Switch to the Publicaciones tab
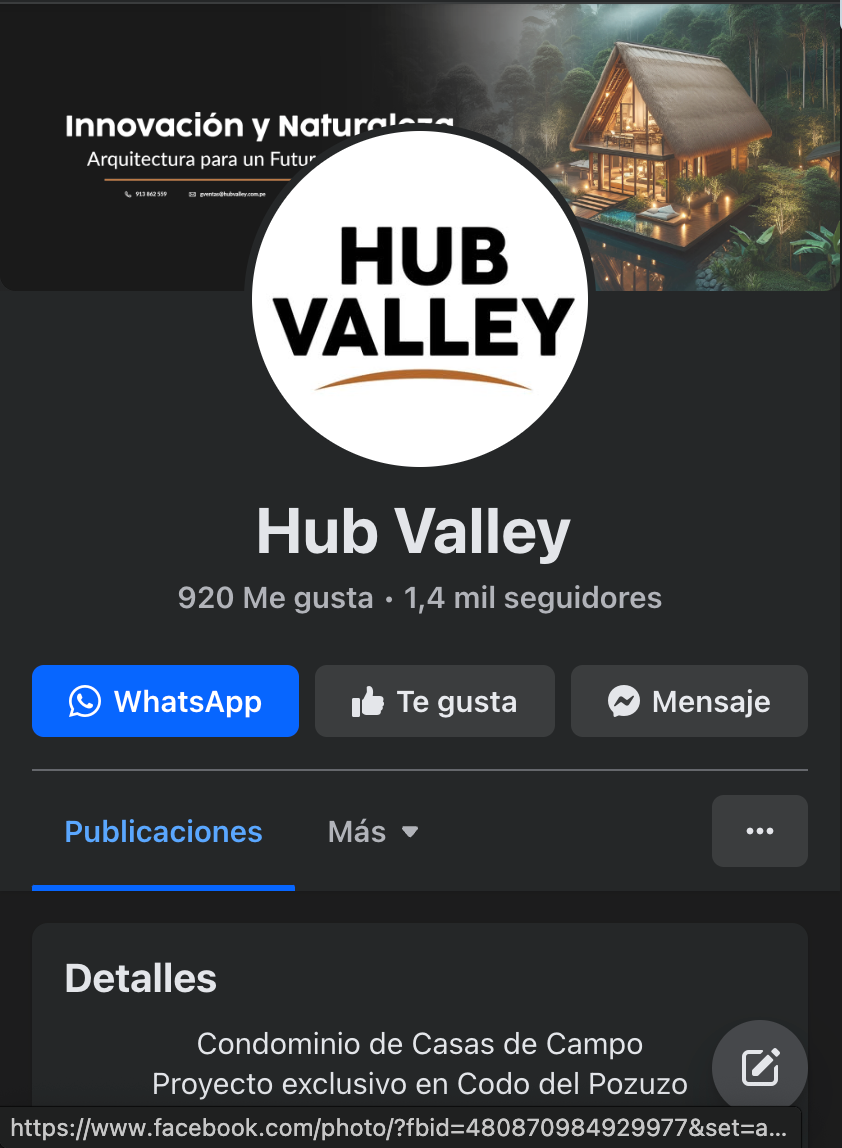This screenshot has height=1148, width=842. [x=163, y=832]
